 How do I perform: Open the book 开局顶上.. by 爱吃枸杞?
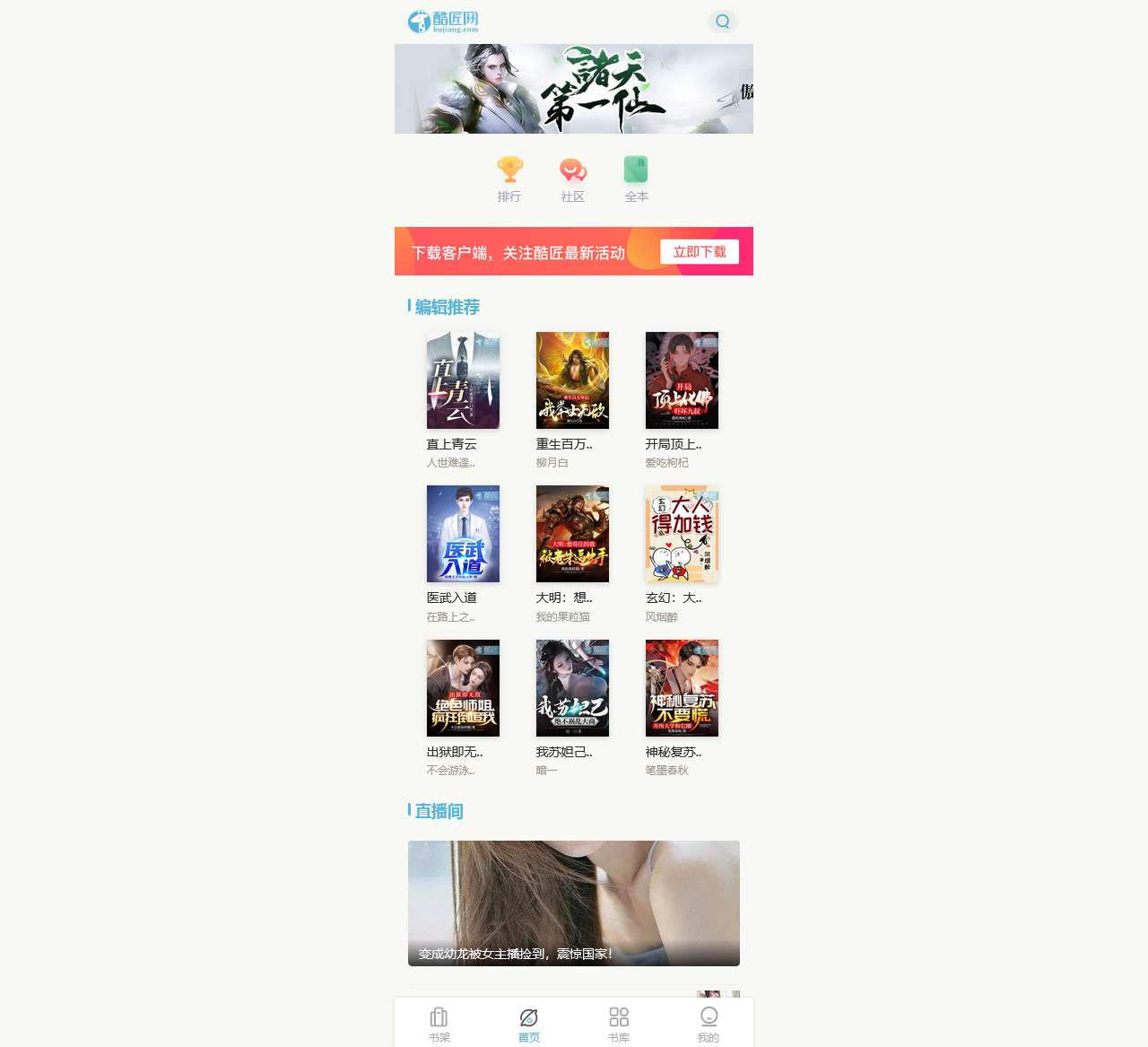point(682,380)
